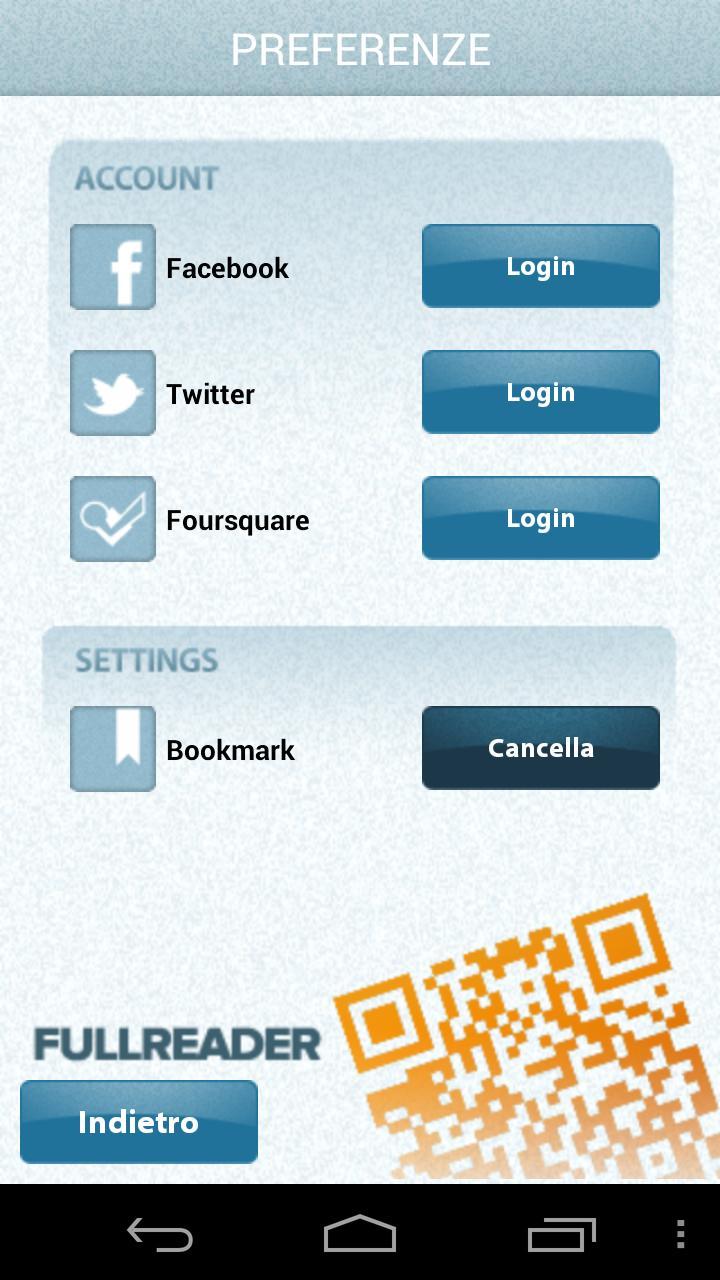This screenshot has height=1280, width=720.
Task: Click the Bookmark ribbon icon
Action: click(x=112, y=748)
